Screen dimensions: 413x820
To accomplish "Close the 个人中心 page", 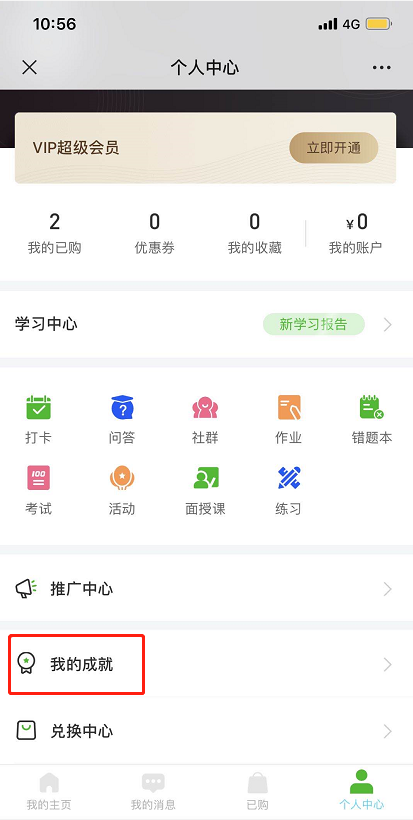I will [x=29, y=67].
